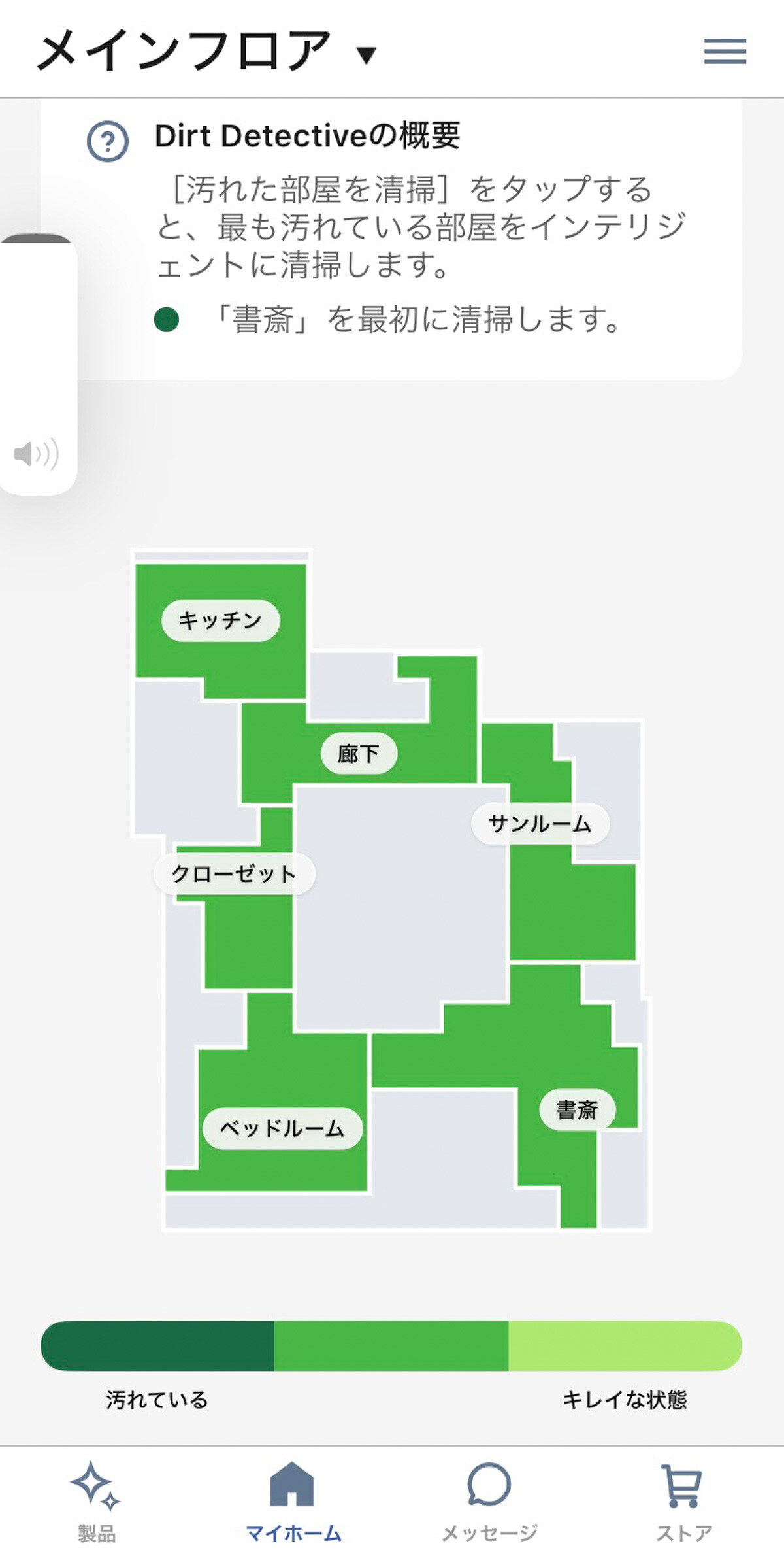Screen dimensions: 784x1567
Task: Open the メインフロア floor dropdown
Action: tap(207, 51)
